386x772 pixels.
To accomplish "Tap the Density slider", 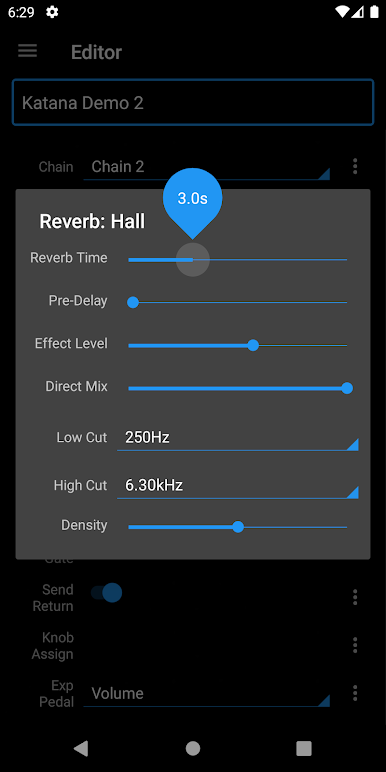I will (x=237, y=527).
